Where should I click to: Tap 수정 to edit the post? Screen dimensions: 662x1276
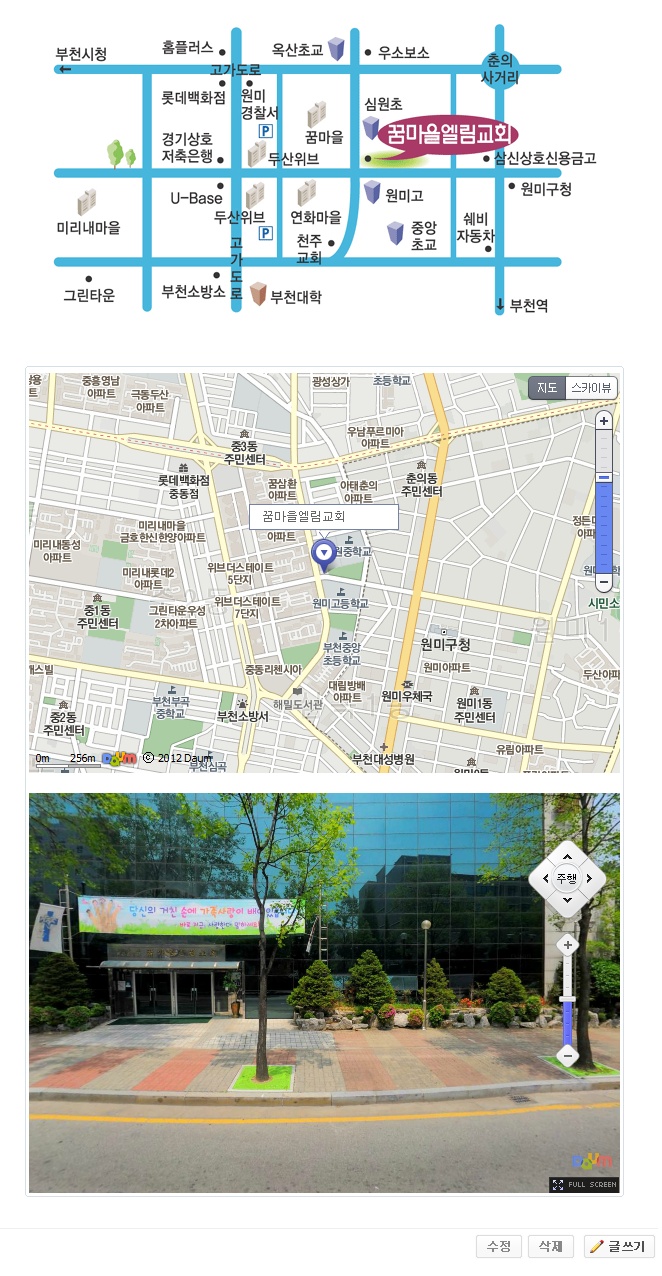tap(499, 1246)
